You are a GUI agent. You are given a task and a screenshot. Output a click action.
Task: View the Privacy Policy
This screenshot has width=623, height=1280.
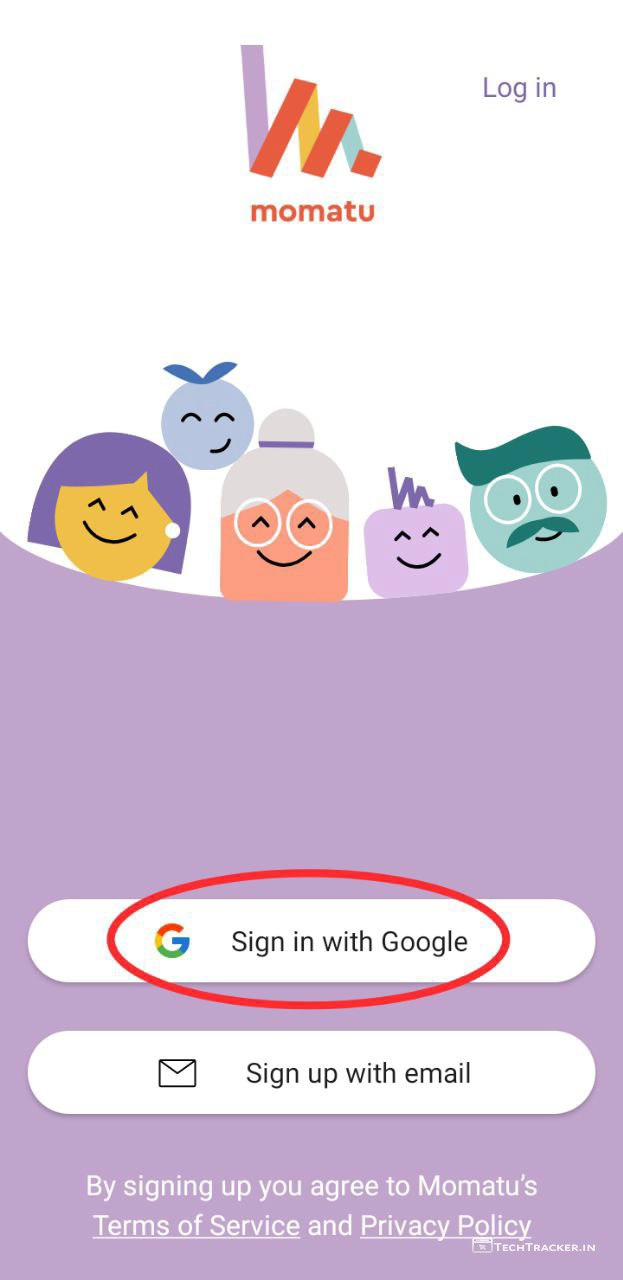click(x=445, y=1225)
